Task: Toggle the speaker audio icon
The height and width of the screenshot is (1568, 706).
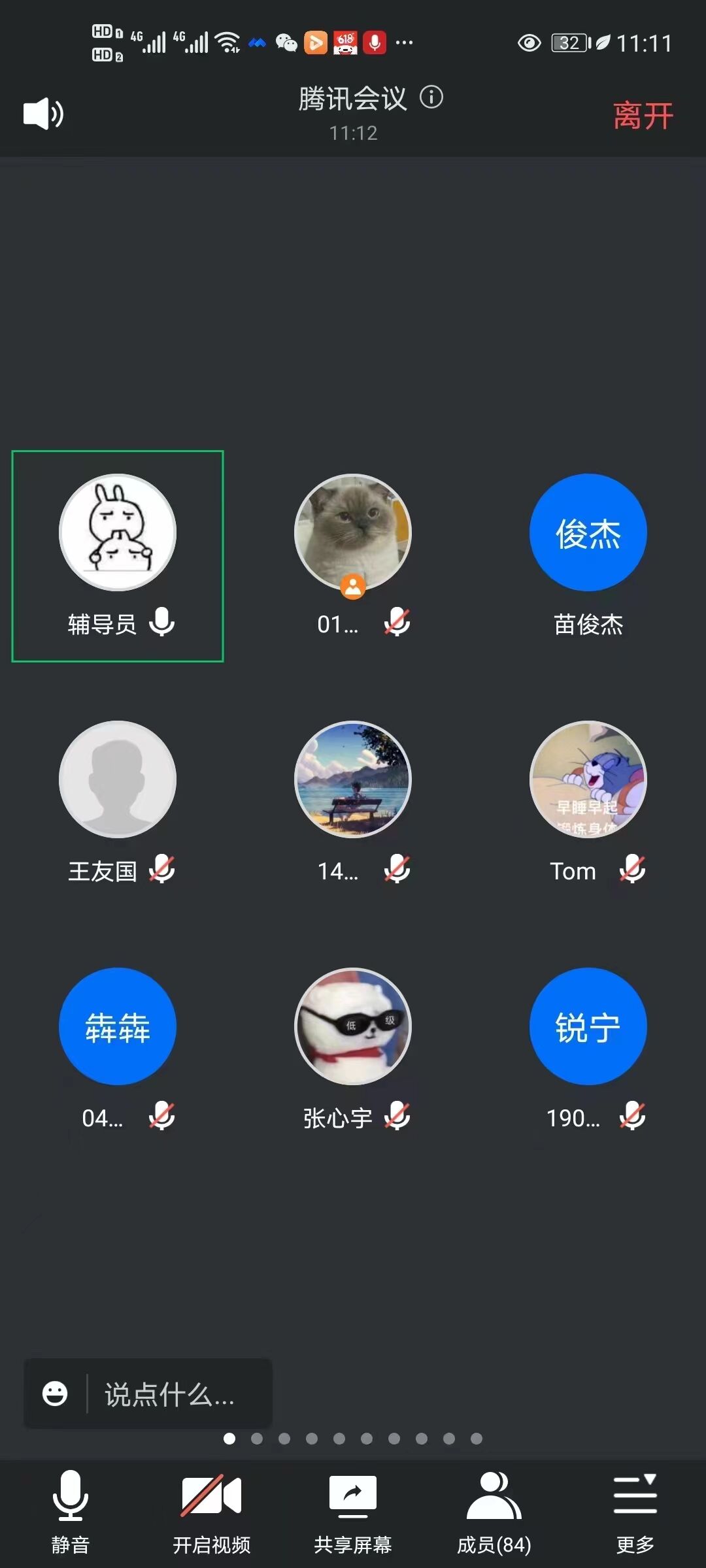Action: pyautogui.click(x=43, y=114)
